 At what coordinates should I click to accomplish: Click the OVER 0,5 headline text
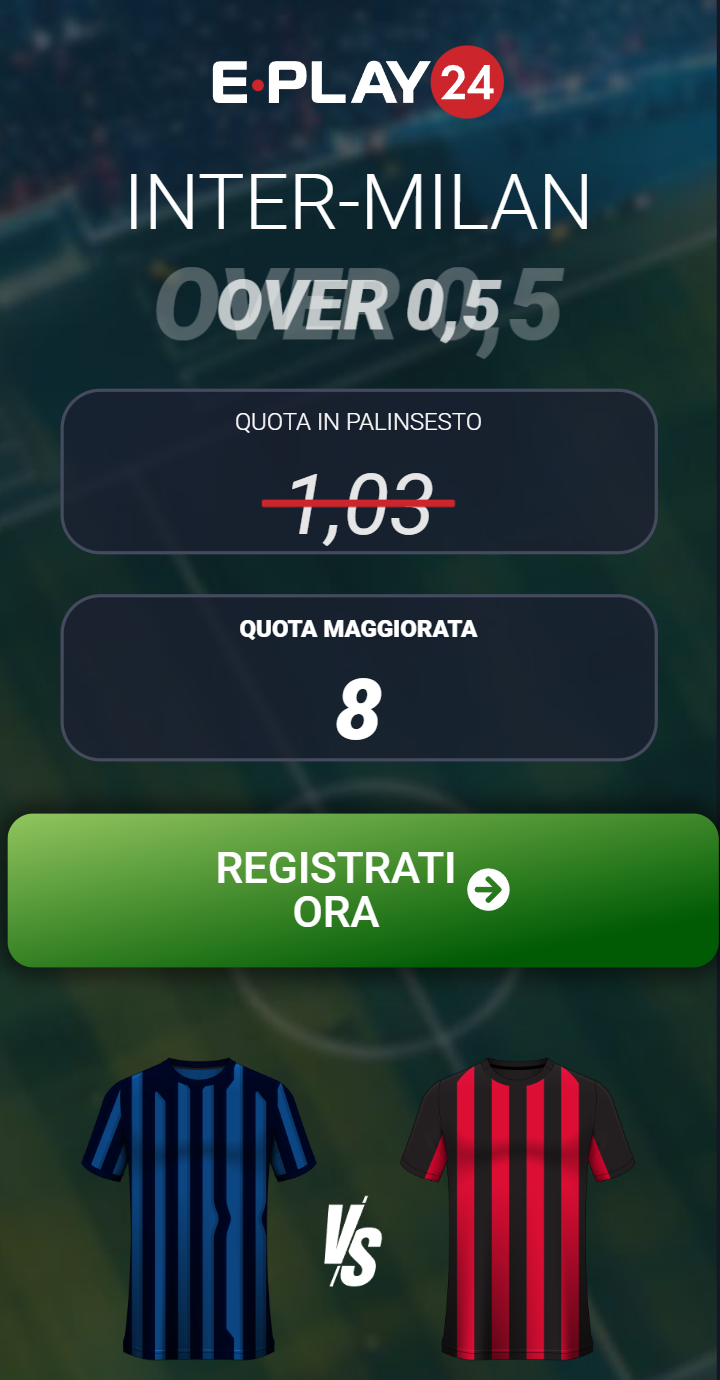click(360, 305)
